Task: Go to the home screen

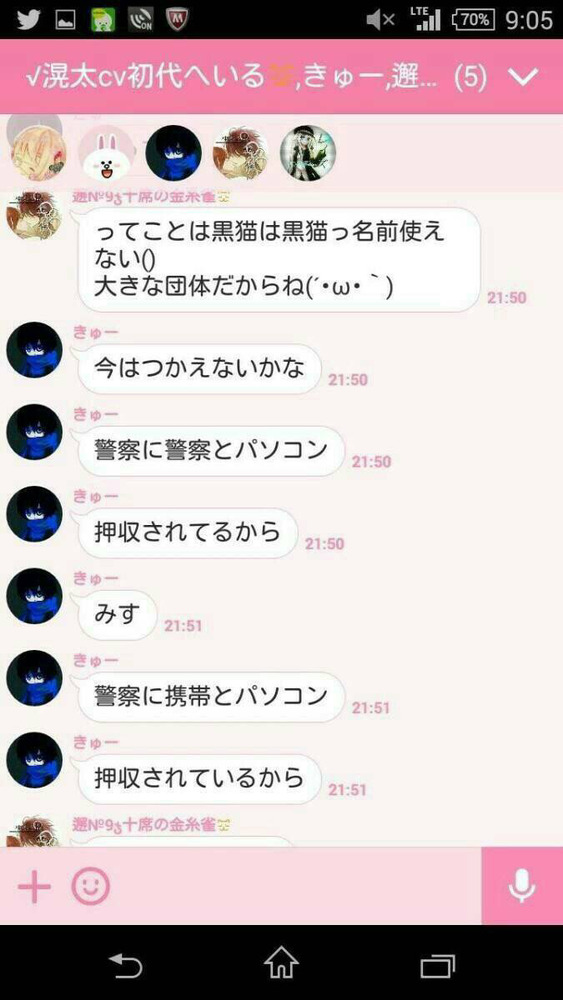Action: [281, 963]
